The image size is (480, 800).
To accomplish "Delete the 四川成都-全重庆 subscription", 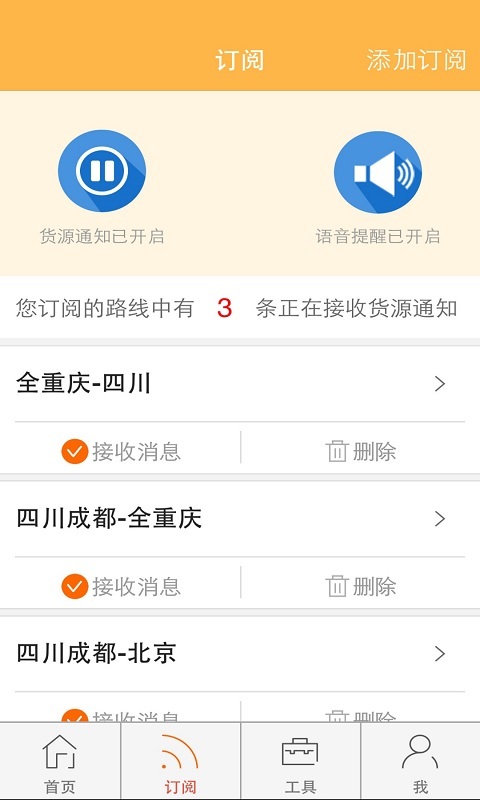I will click(361, 587).
